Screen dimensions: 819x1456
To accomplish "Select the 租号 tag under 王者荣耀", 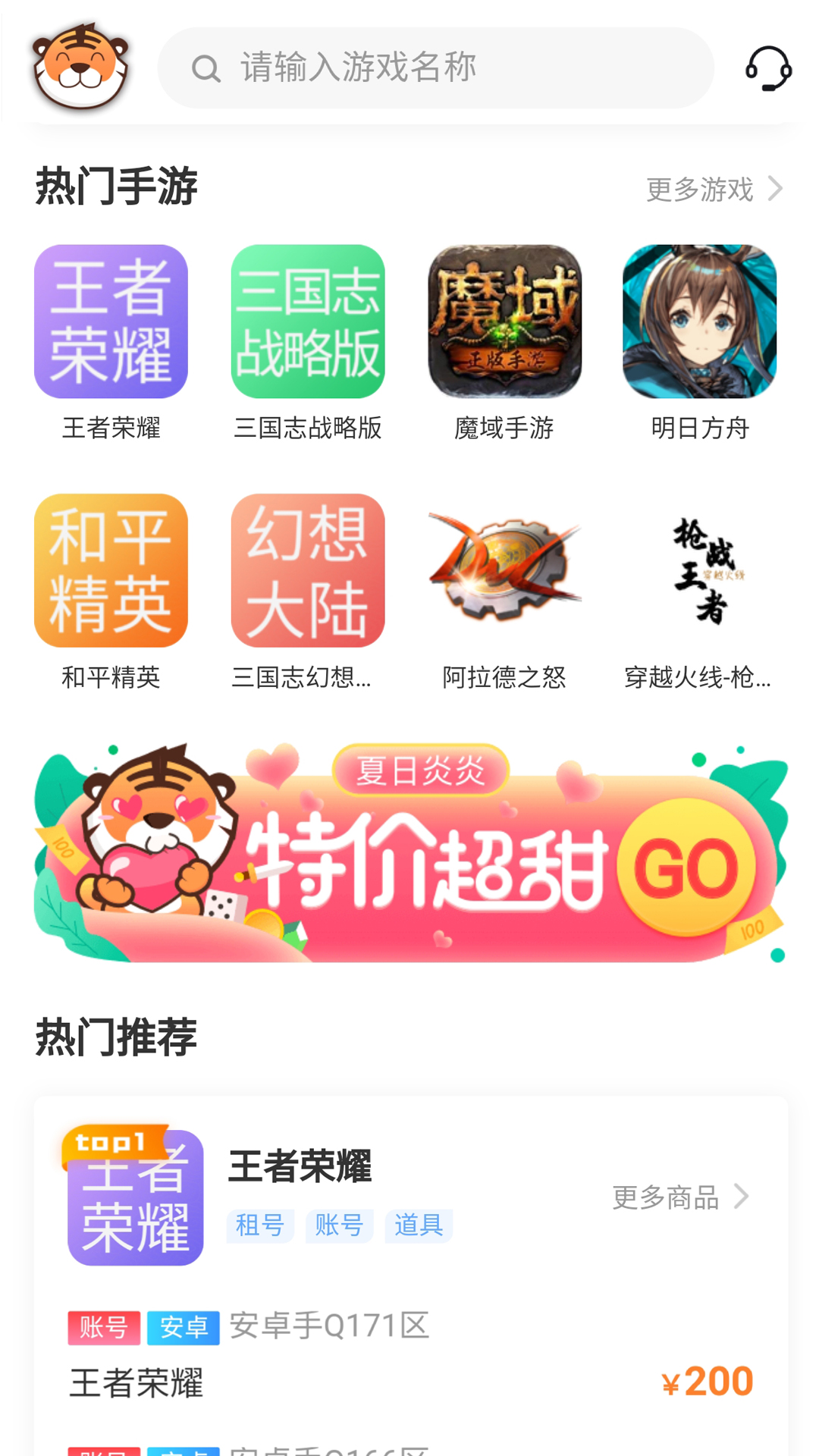I will 259,1225.
